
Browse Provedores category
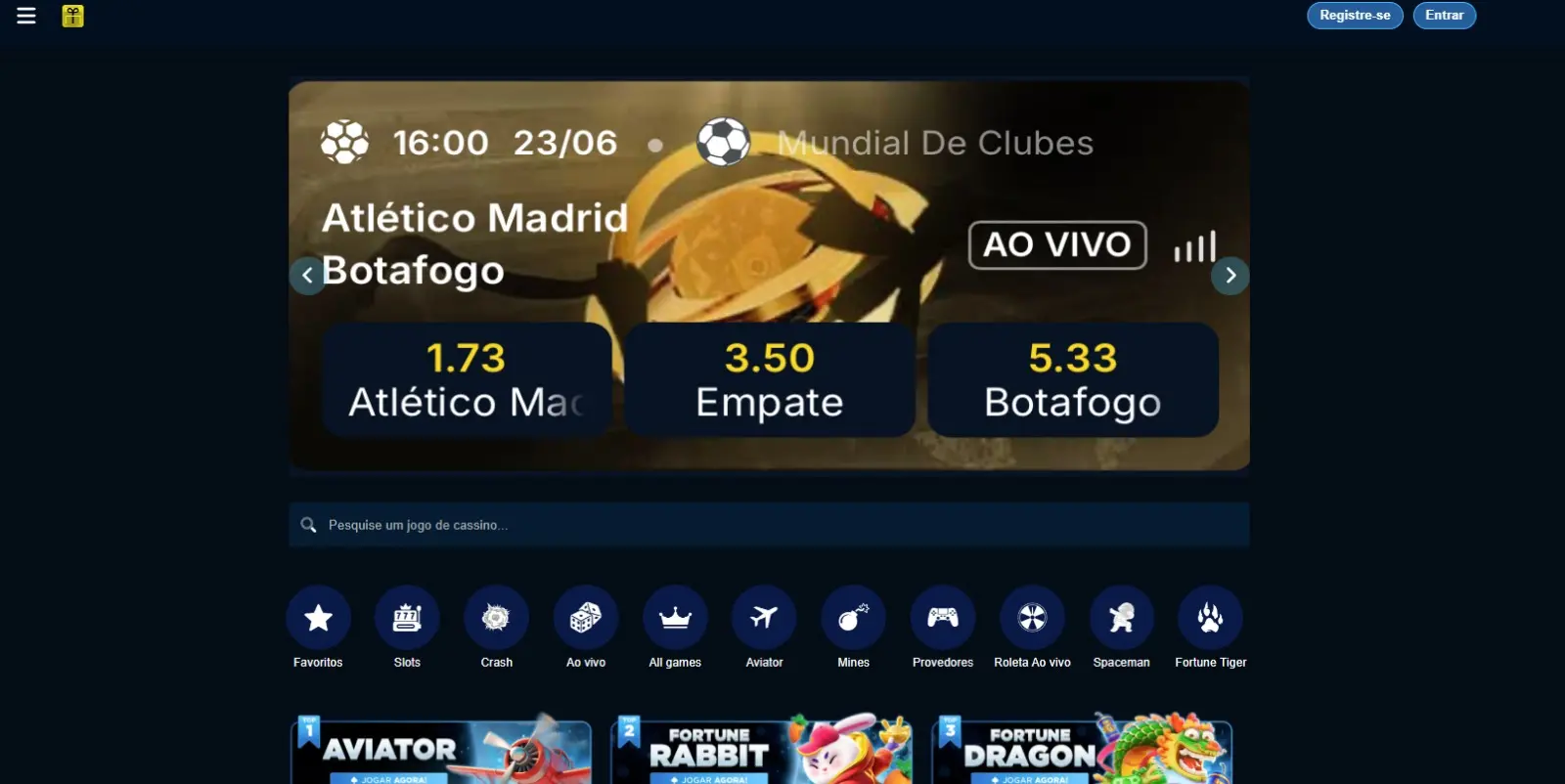tap(943, 618)
